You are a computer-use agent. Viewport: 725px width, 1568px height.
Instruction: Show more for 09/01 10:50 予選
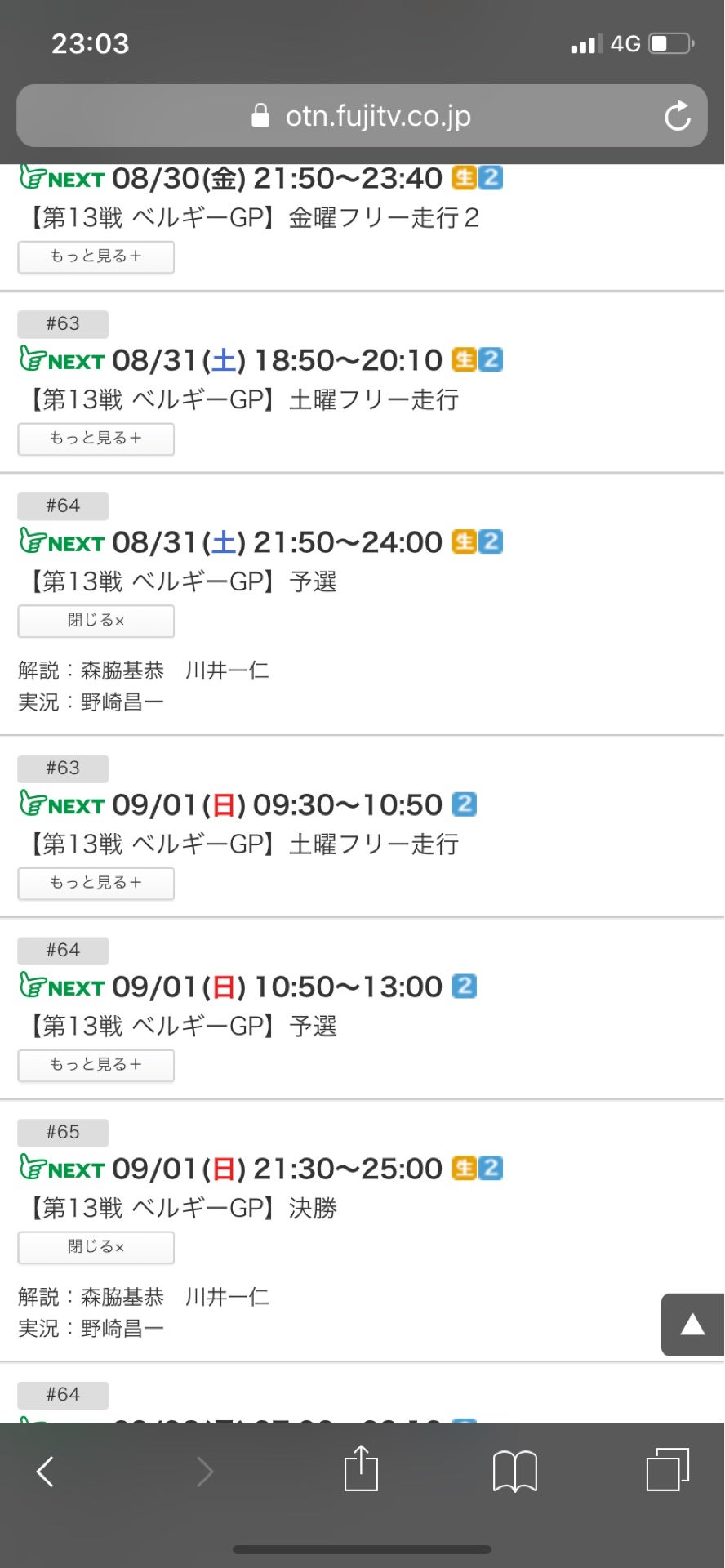[96, 1066]
